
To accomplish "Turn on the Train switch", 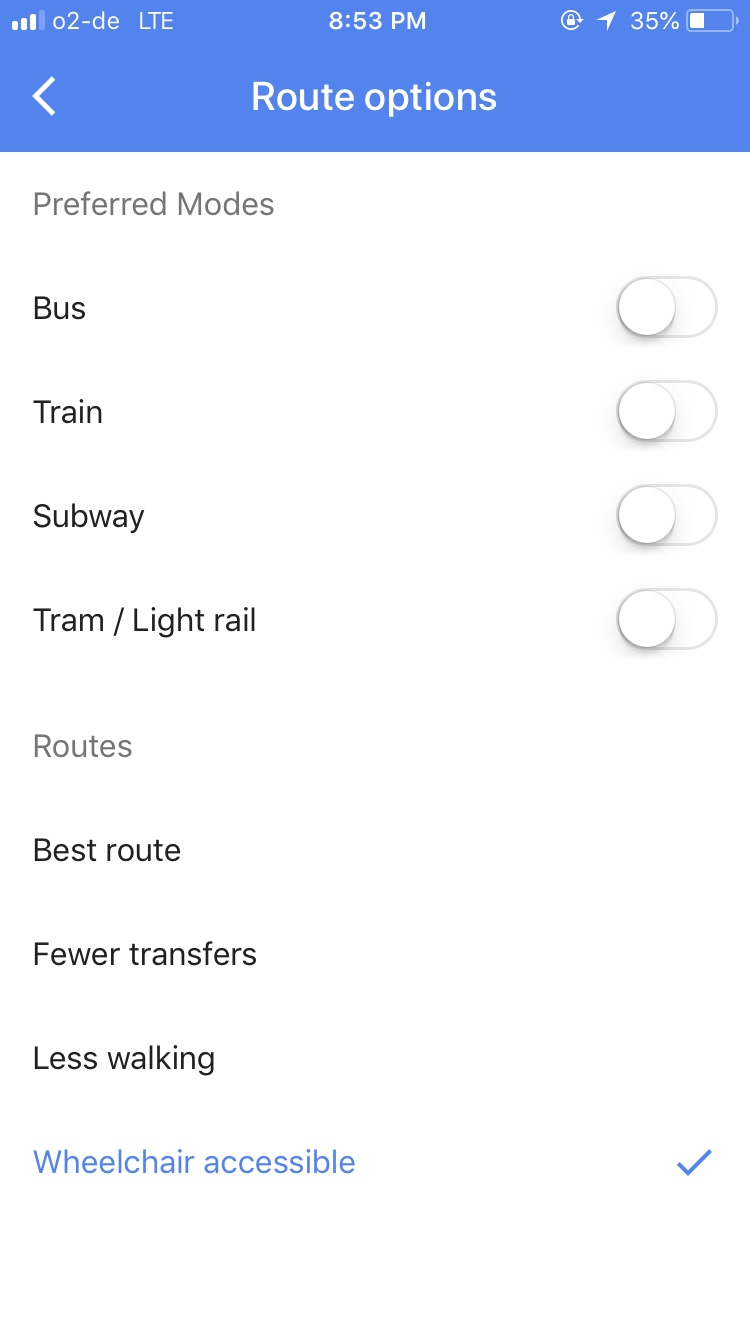I will pos(667,412).
